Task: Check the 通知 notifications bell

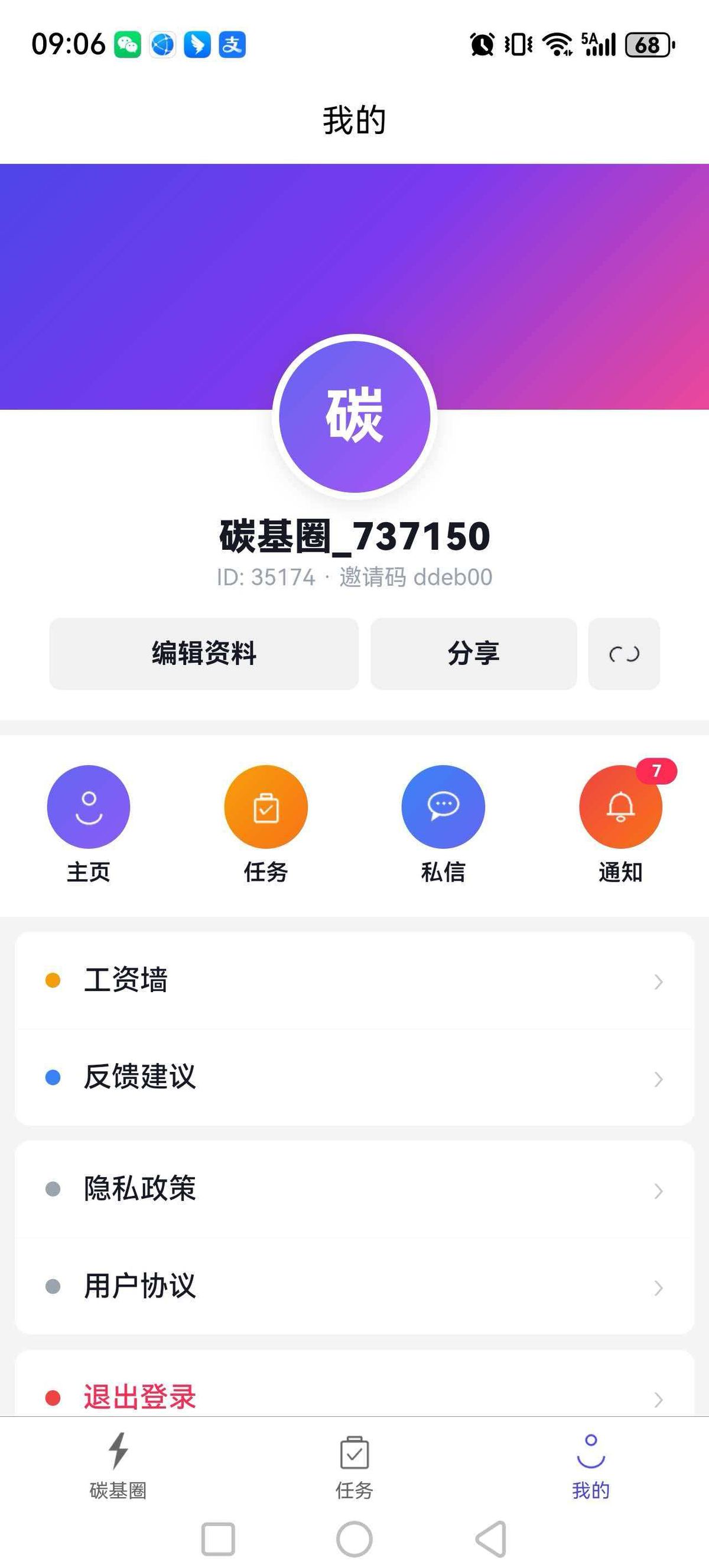Action: click(620, 807)
